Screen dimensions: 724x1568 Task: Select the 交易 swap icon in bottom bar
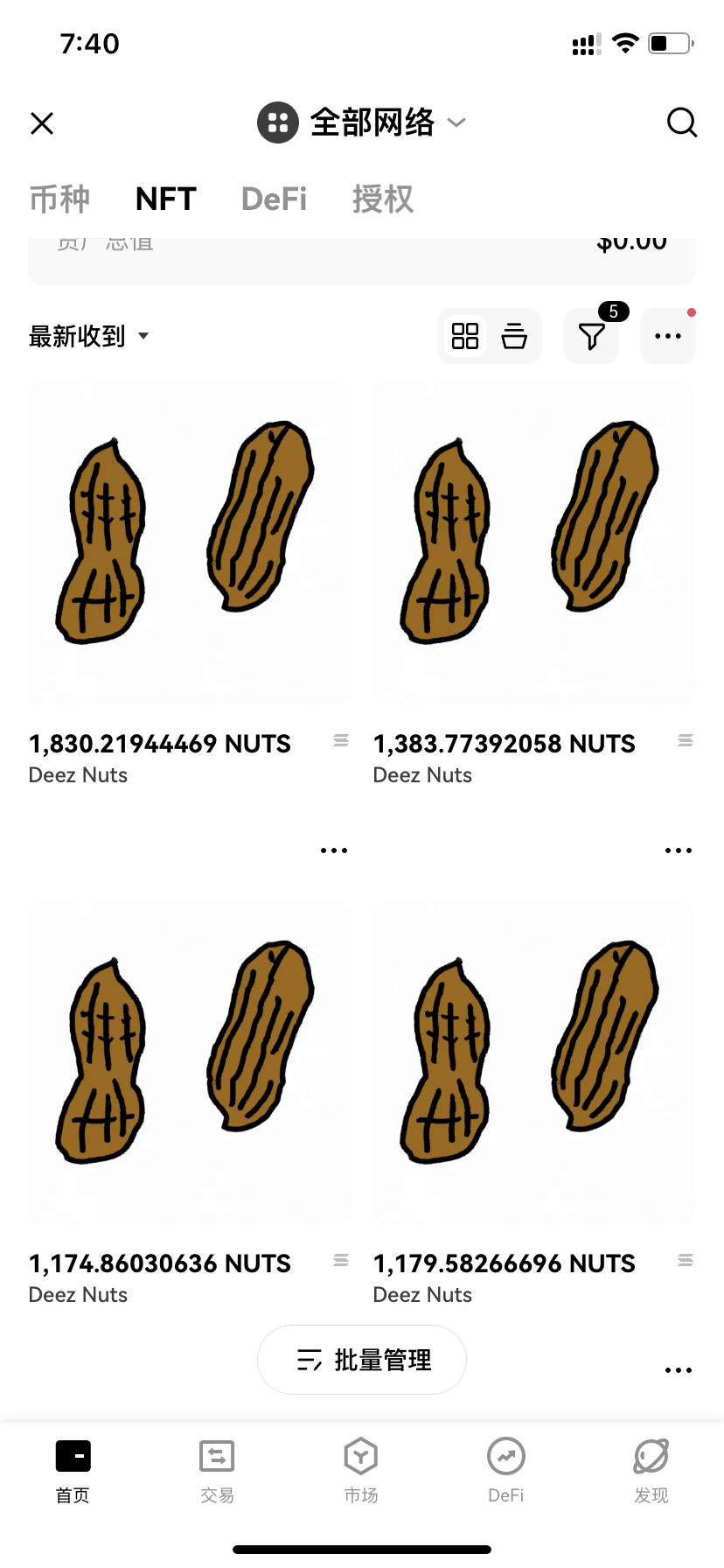pos(217,1457)
